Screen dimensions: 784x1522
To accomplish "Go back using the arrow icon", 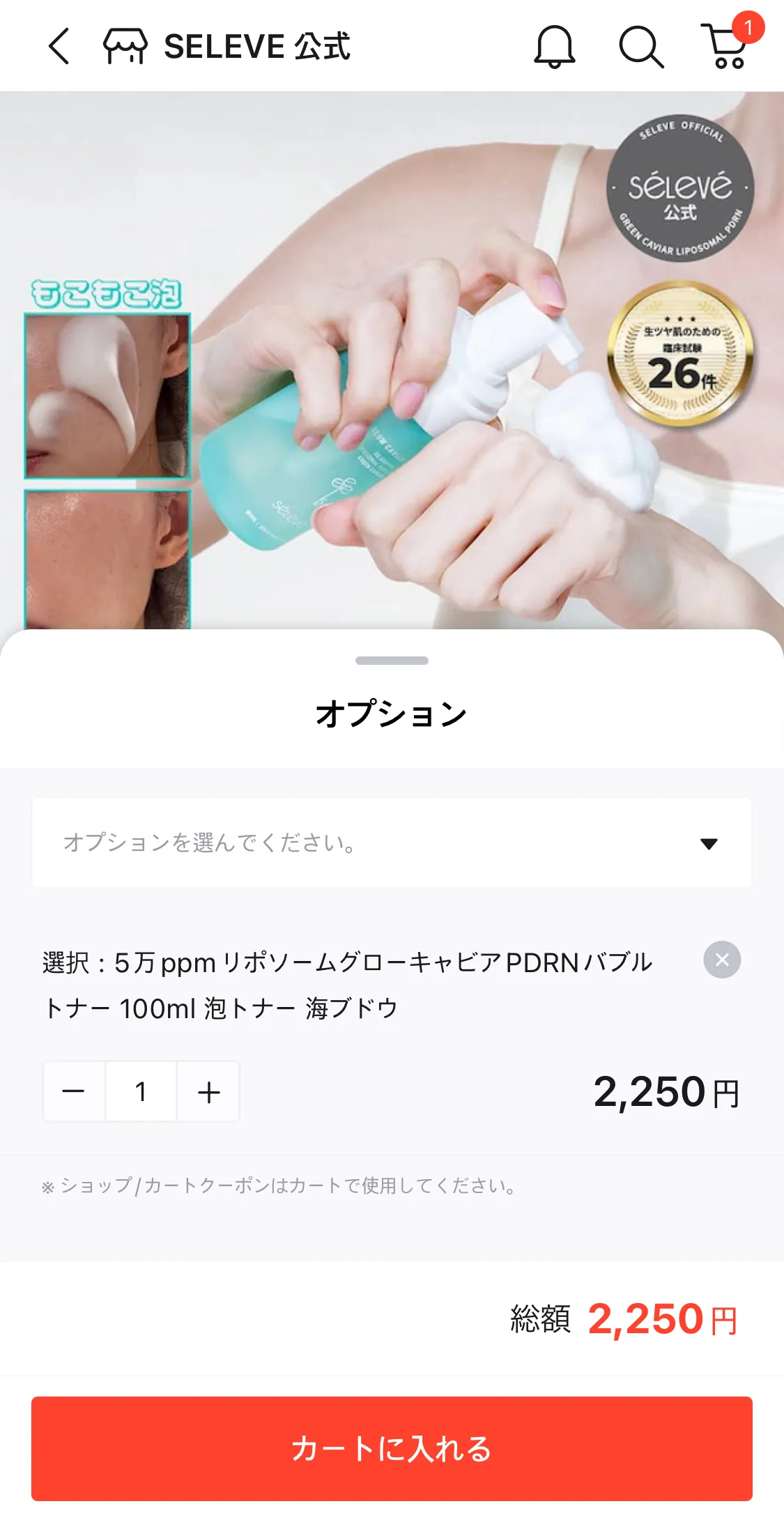I will 59,46.
